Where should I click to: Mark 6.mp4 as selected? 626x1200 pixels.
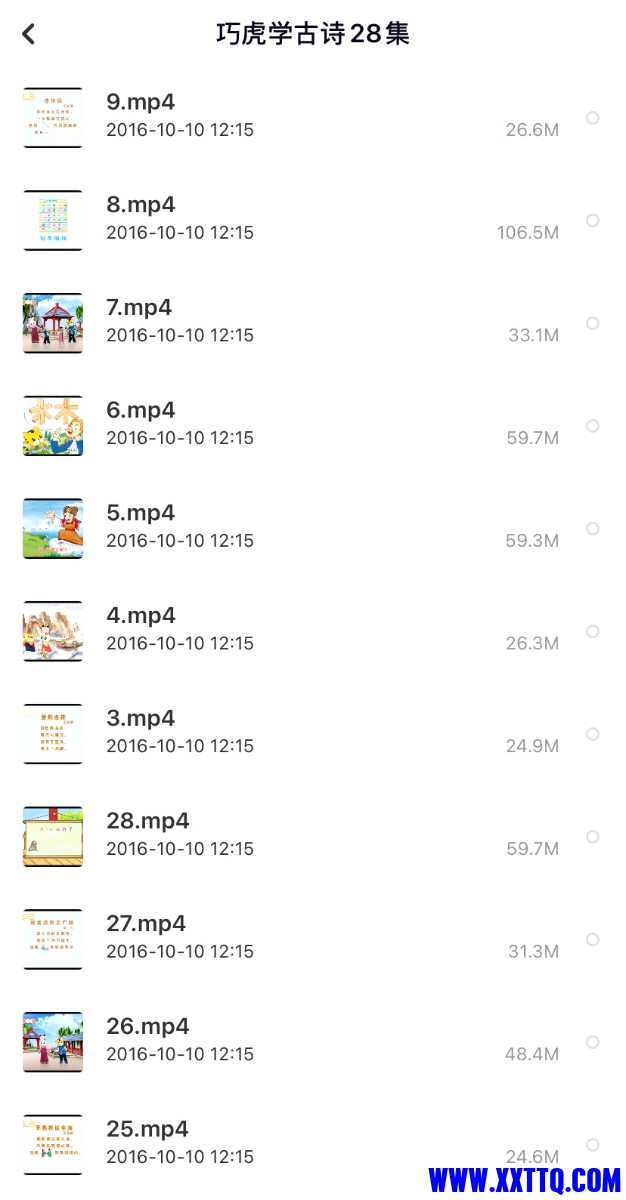[592, 426]
